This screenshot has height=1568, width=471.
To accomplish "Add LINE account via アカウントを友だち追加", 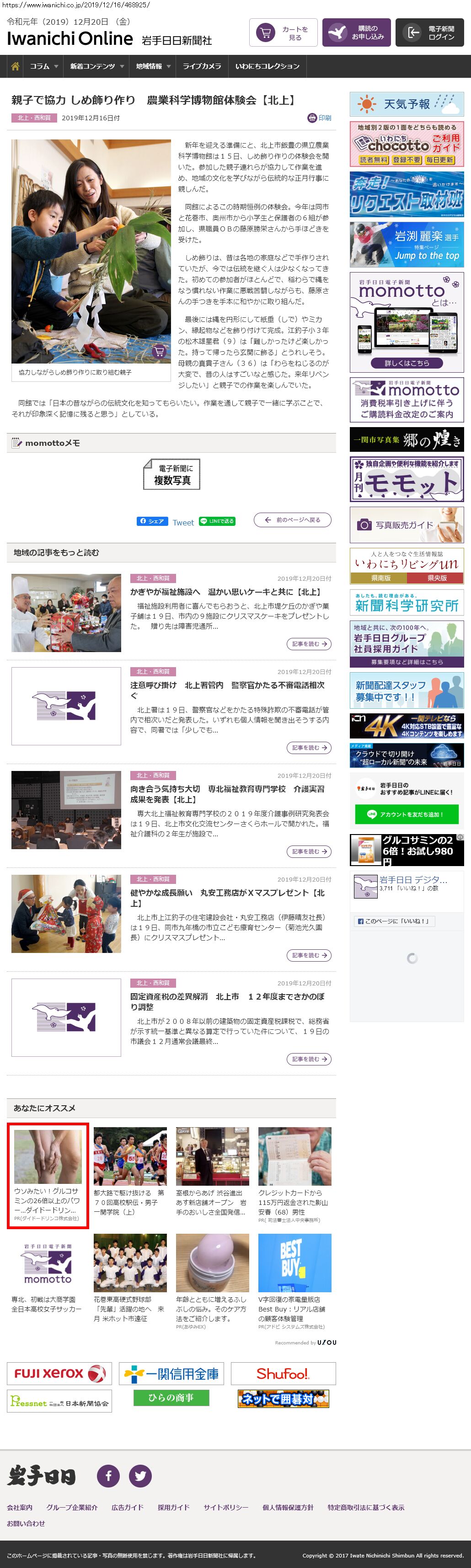I will pos(407,814).
